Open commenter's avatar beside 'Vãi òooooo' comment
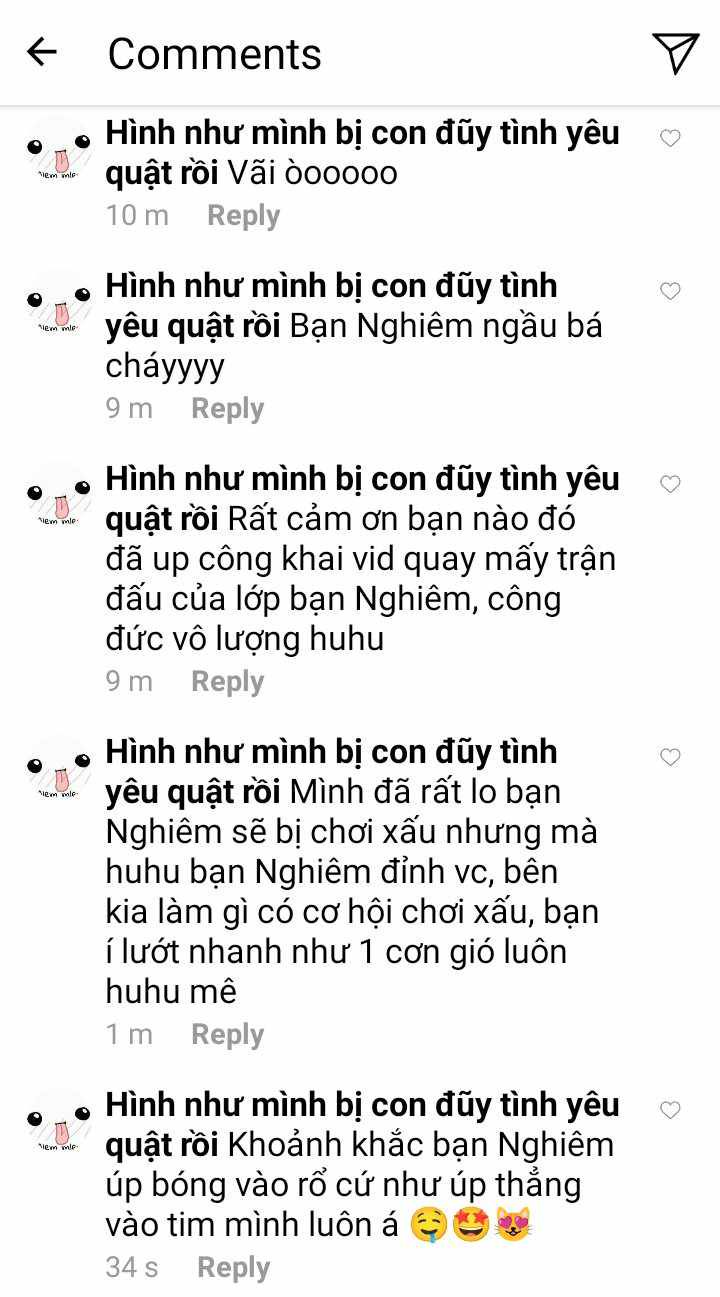 click(58, 152)
